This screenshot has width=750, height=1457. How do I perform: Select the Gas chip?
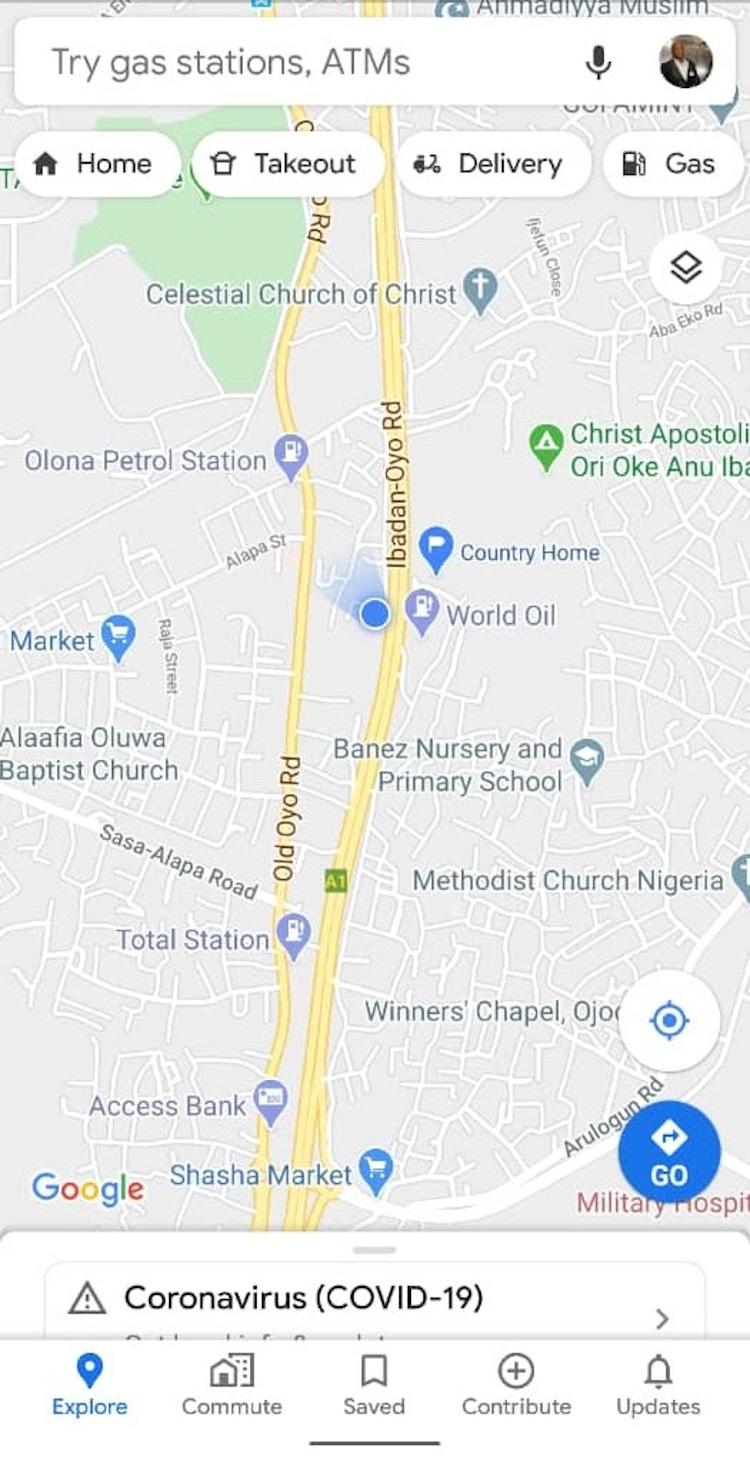[673, 164]
